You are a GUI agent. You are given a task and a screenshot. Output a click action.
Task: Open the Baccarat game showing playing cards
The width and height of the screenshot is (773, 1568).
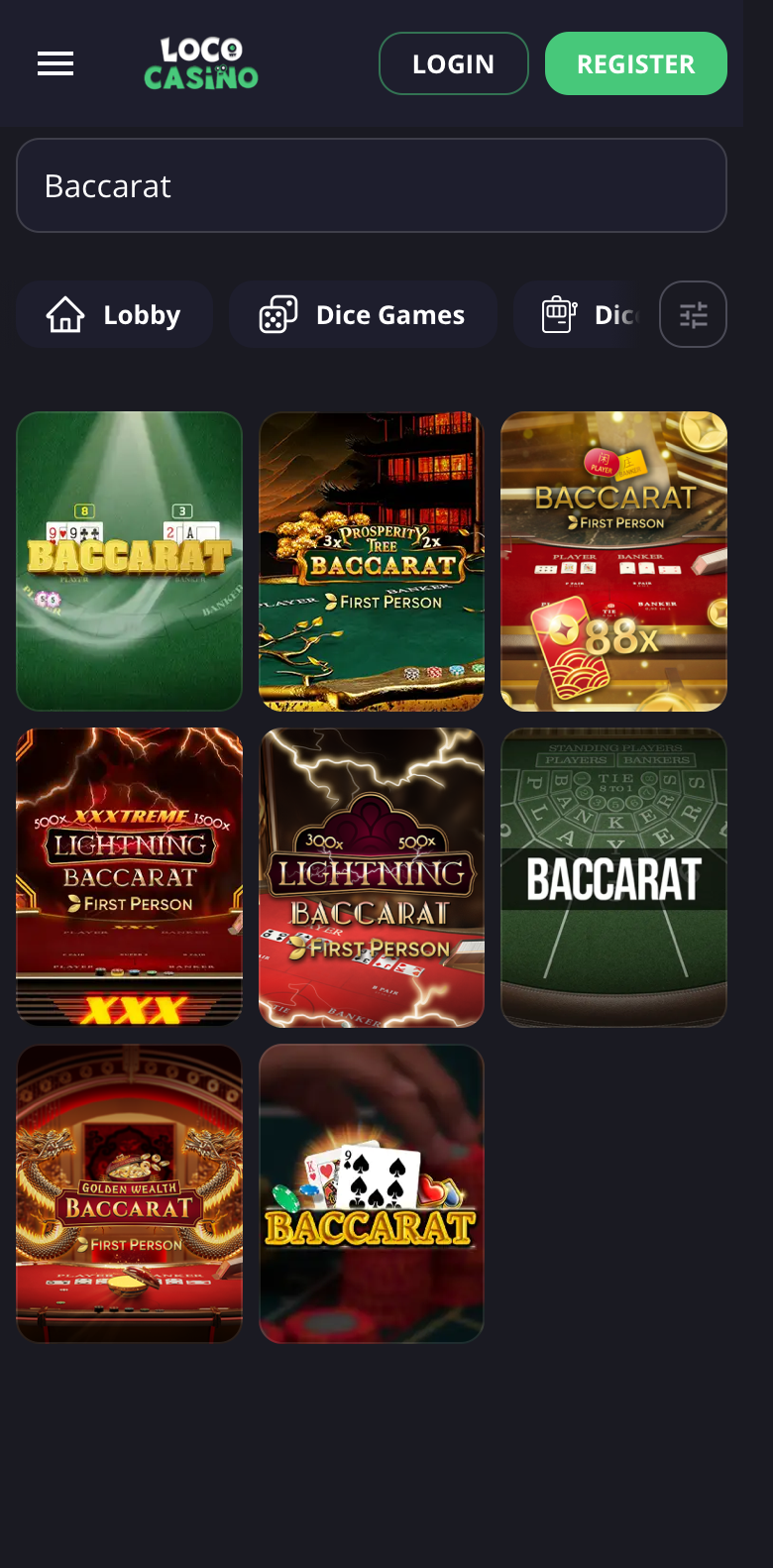pyautogui.click(x=372, y=1193)
